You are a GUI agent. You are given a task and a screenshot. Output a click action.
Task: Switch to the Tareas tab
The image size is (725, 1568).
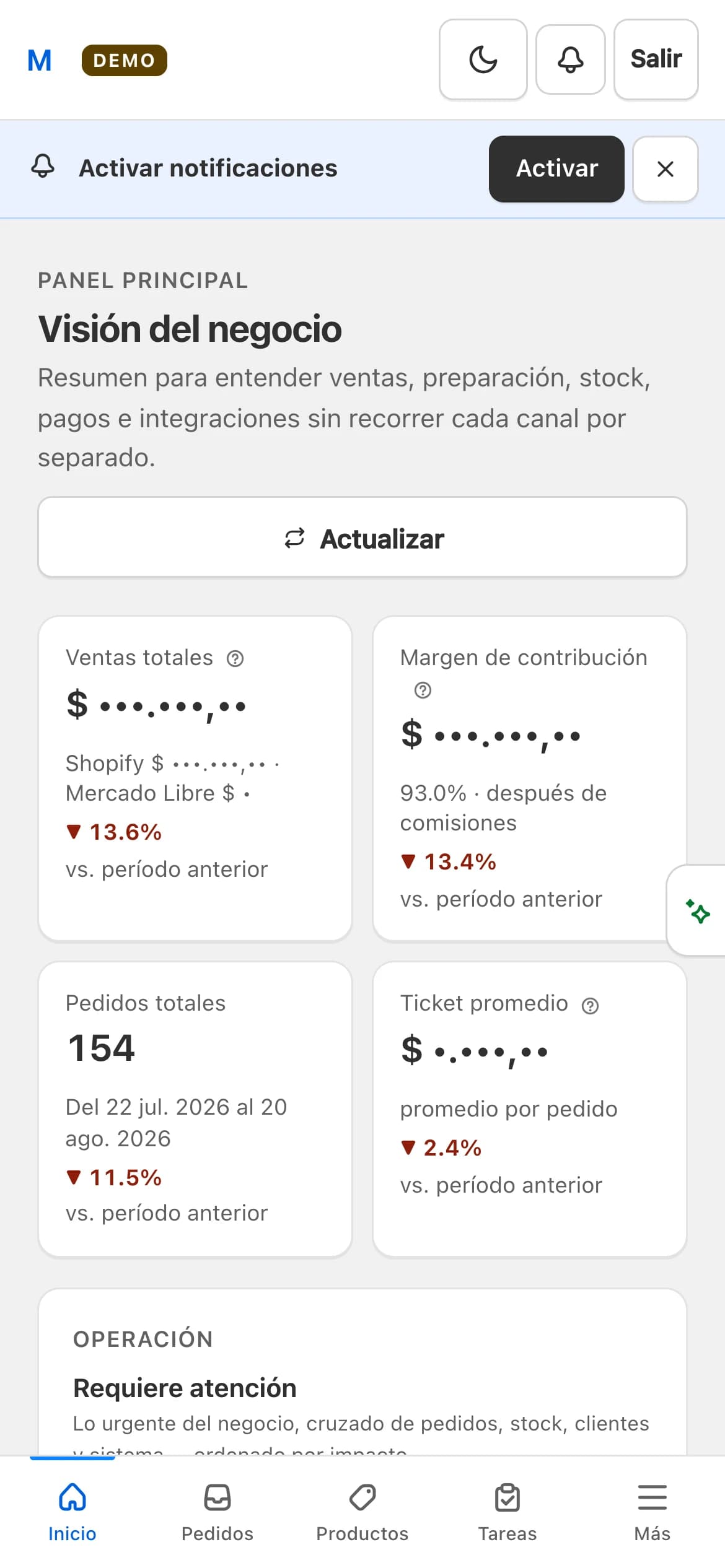507,1512
